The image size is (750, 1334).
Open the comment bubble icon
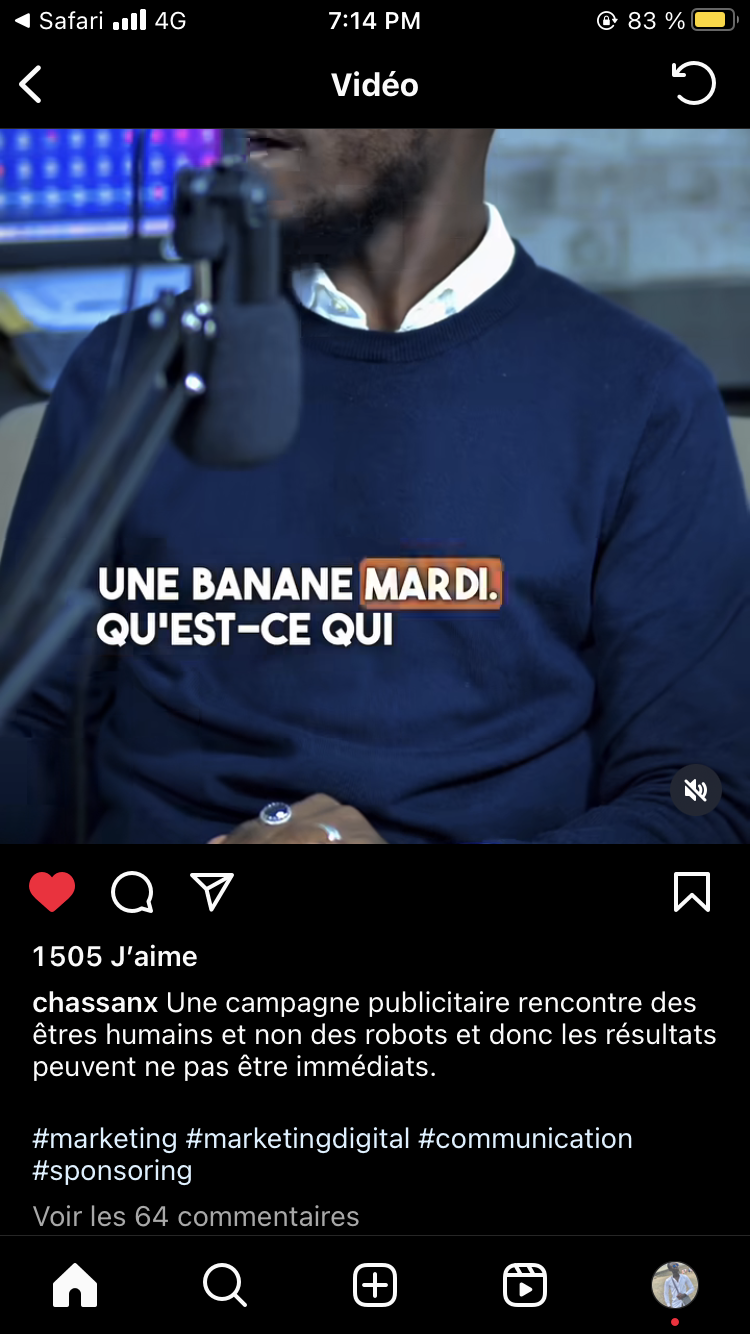coord(132,892)
